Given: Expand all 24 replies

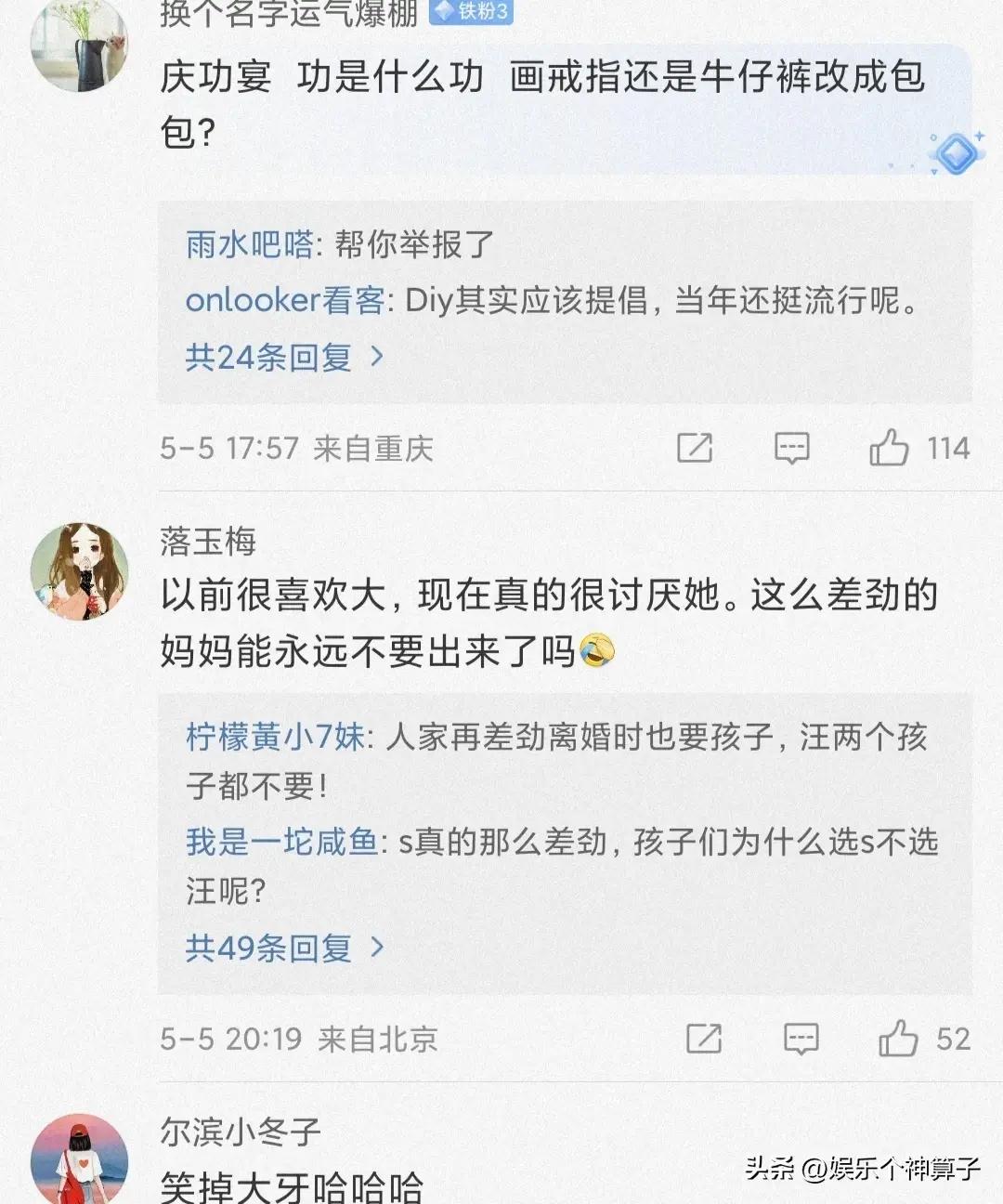Looking at the screenshot, I should [x=283, y=357].
